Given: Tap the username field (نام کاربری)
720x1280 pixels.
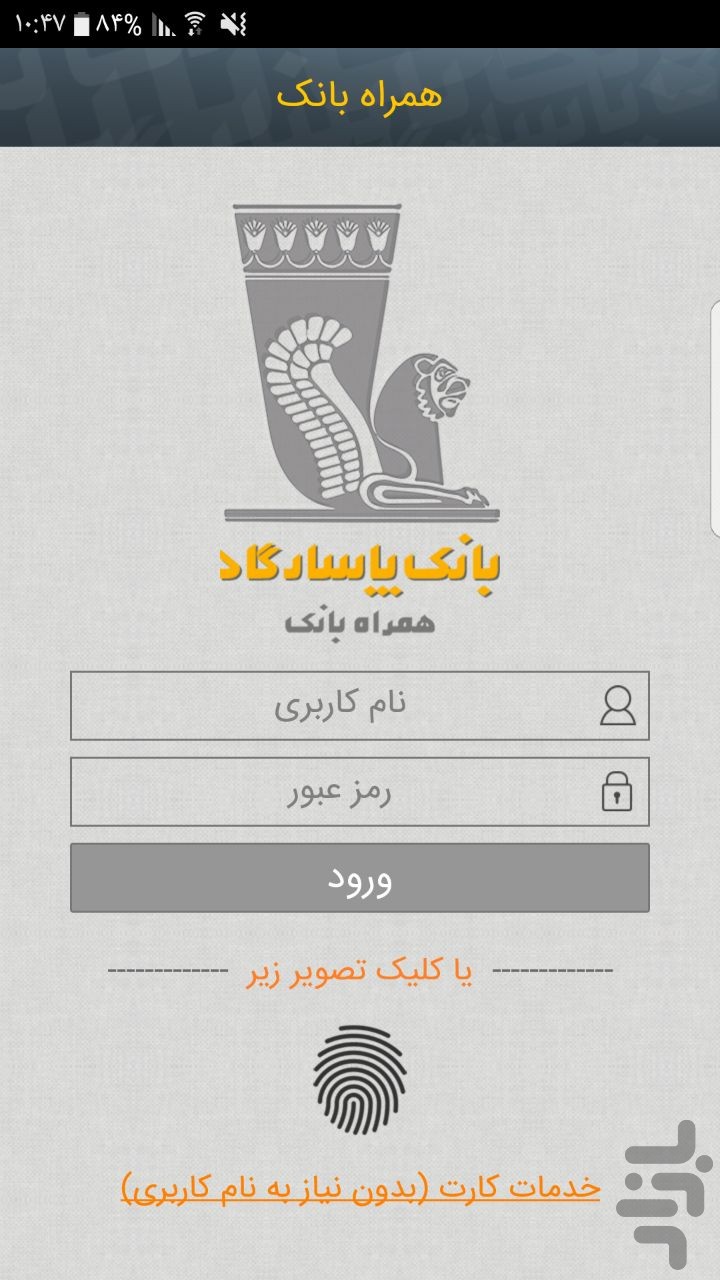Looking at the screenshot, I should pyautogui.click(x=340, y=705).
